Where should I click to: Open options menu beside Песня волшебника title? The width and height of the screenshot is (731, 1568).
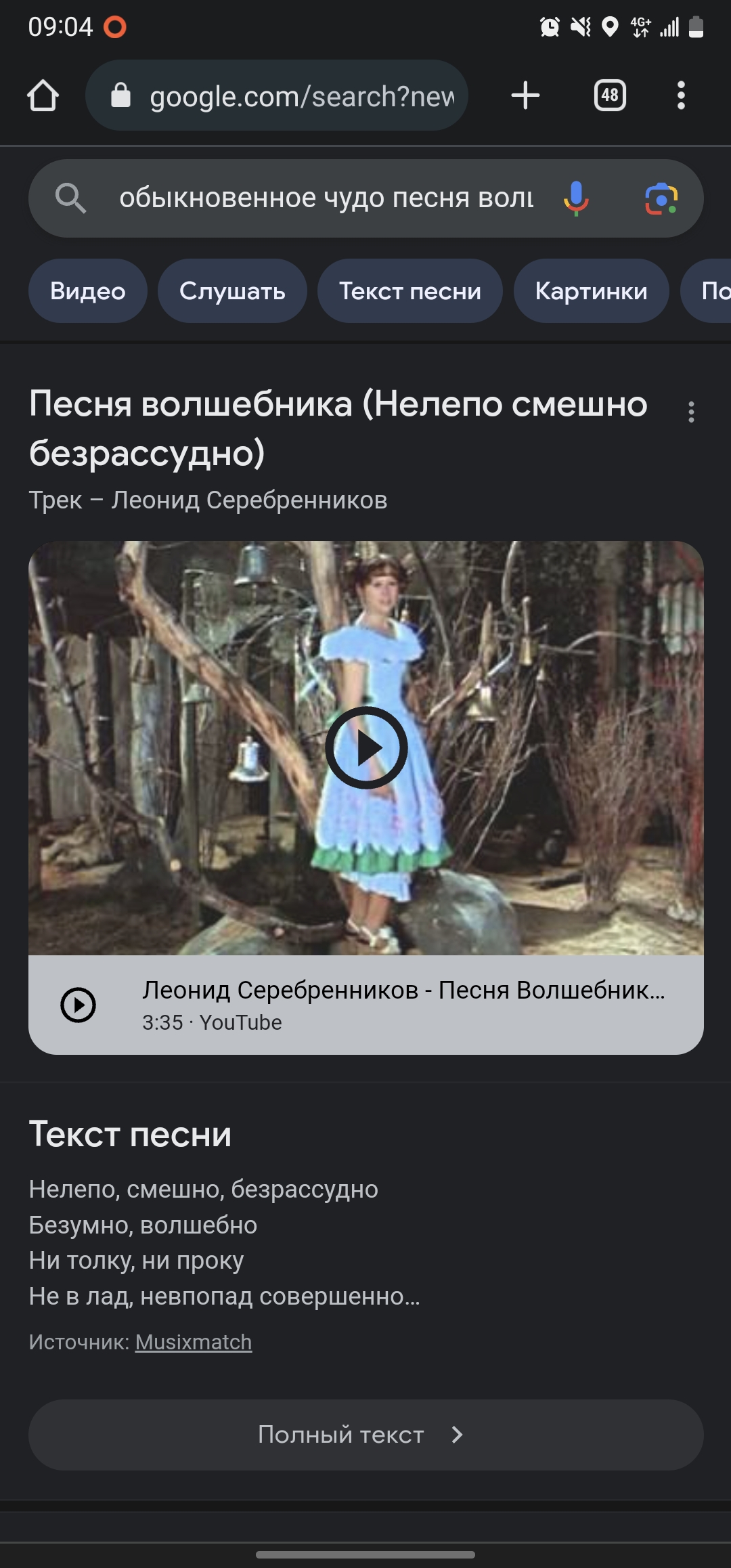click(690, 412)
